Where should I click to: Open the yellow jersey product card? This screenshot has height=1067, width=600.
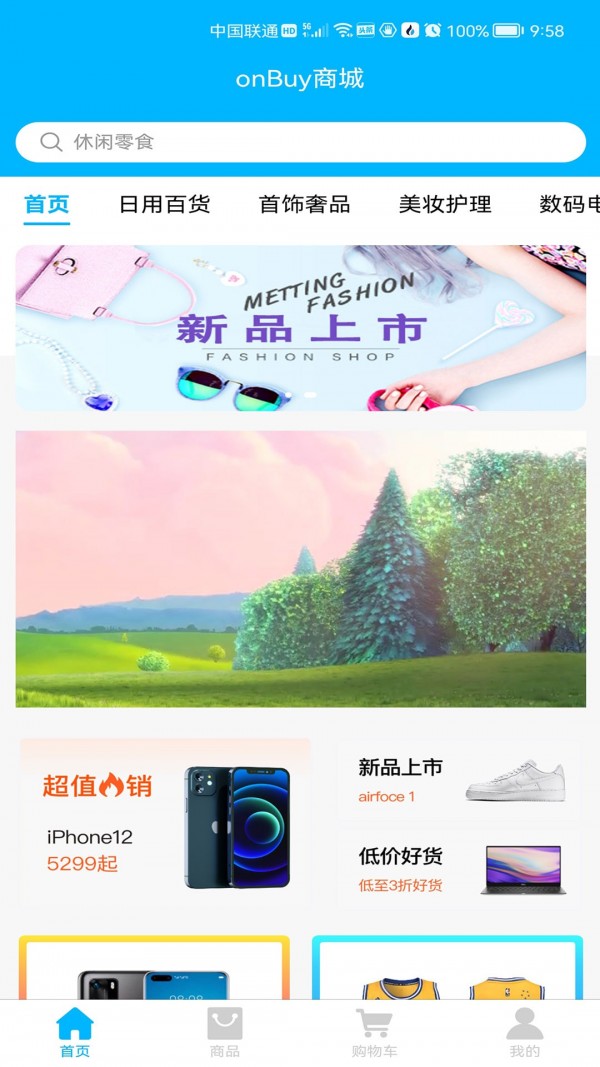[x=447, y=970]
